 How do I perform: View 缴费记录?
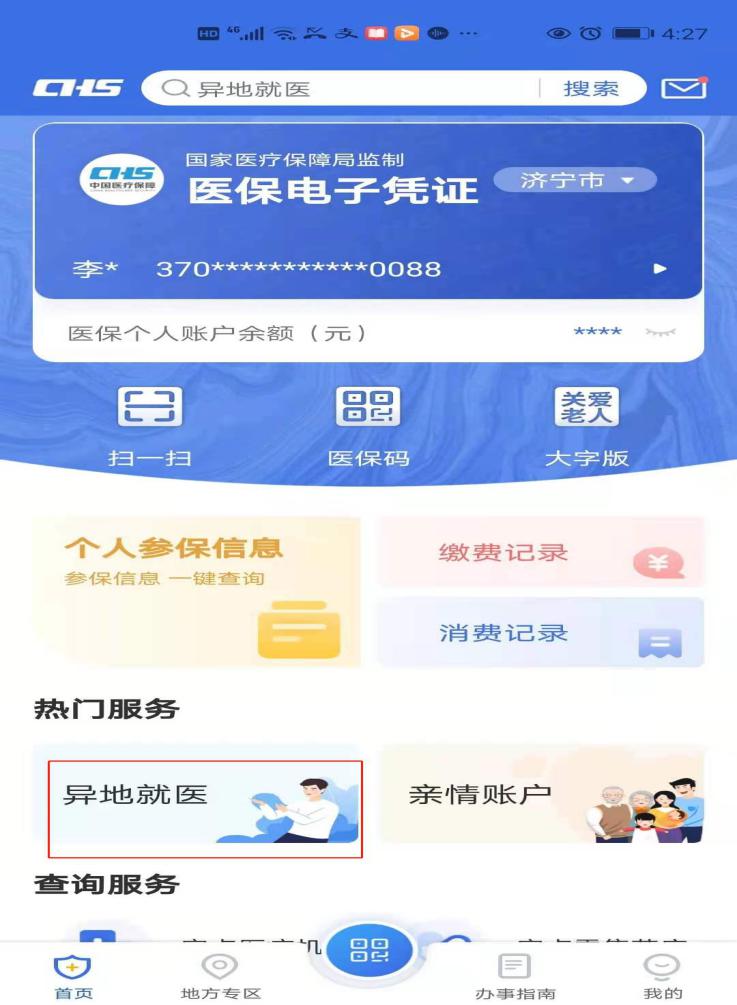coord(540,553)
